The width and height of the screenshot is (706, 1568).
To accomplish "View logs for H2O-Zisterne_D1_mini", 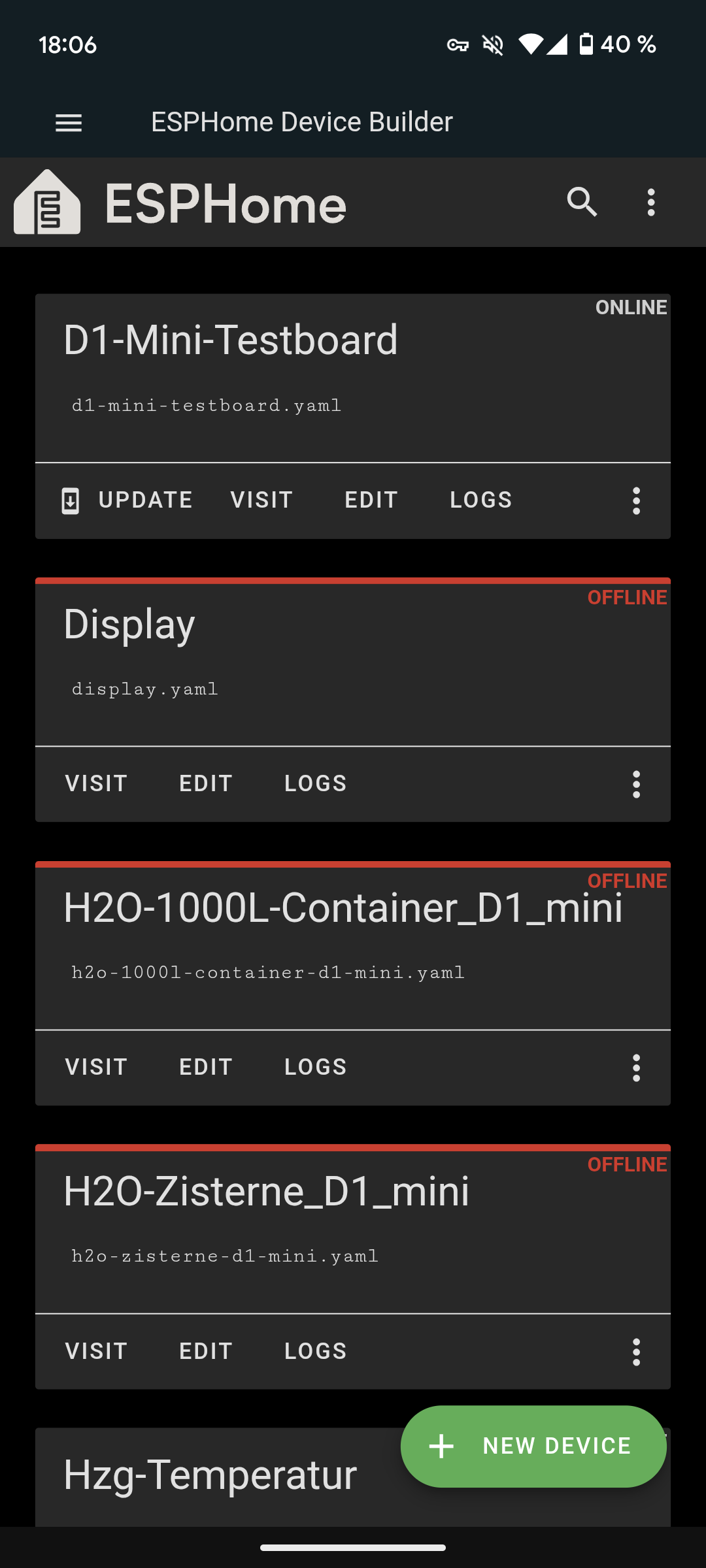I will 316,1351.
